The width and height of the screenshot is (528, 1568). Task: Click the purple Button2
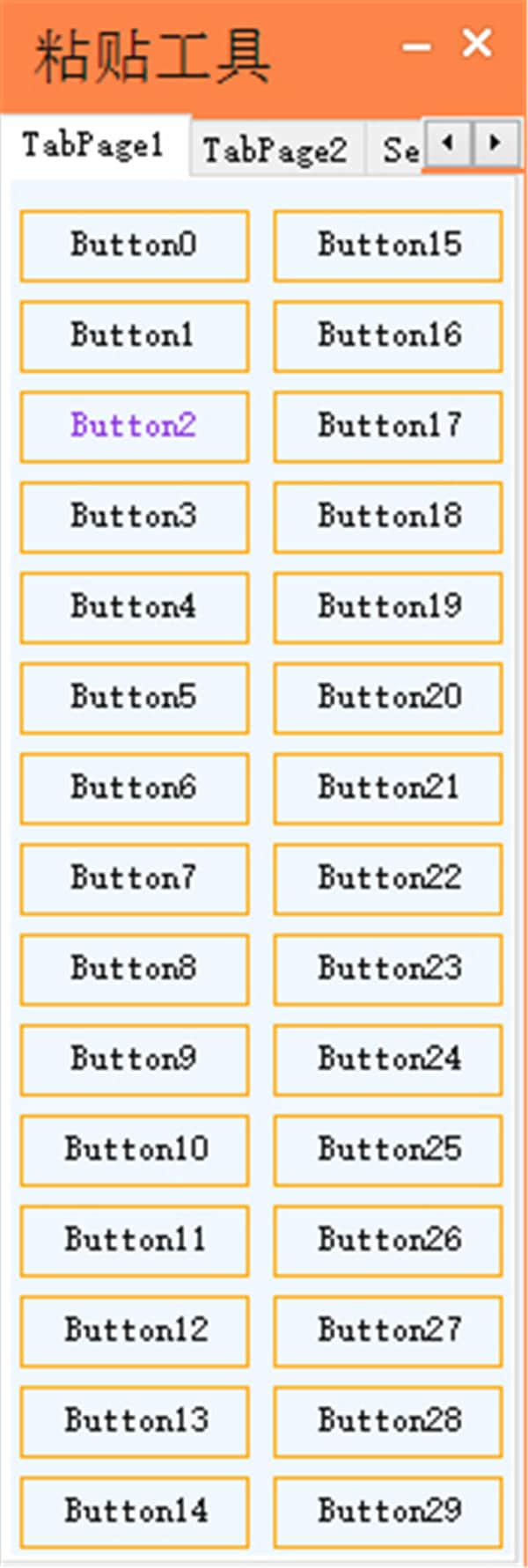(134, 426)
